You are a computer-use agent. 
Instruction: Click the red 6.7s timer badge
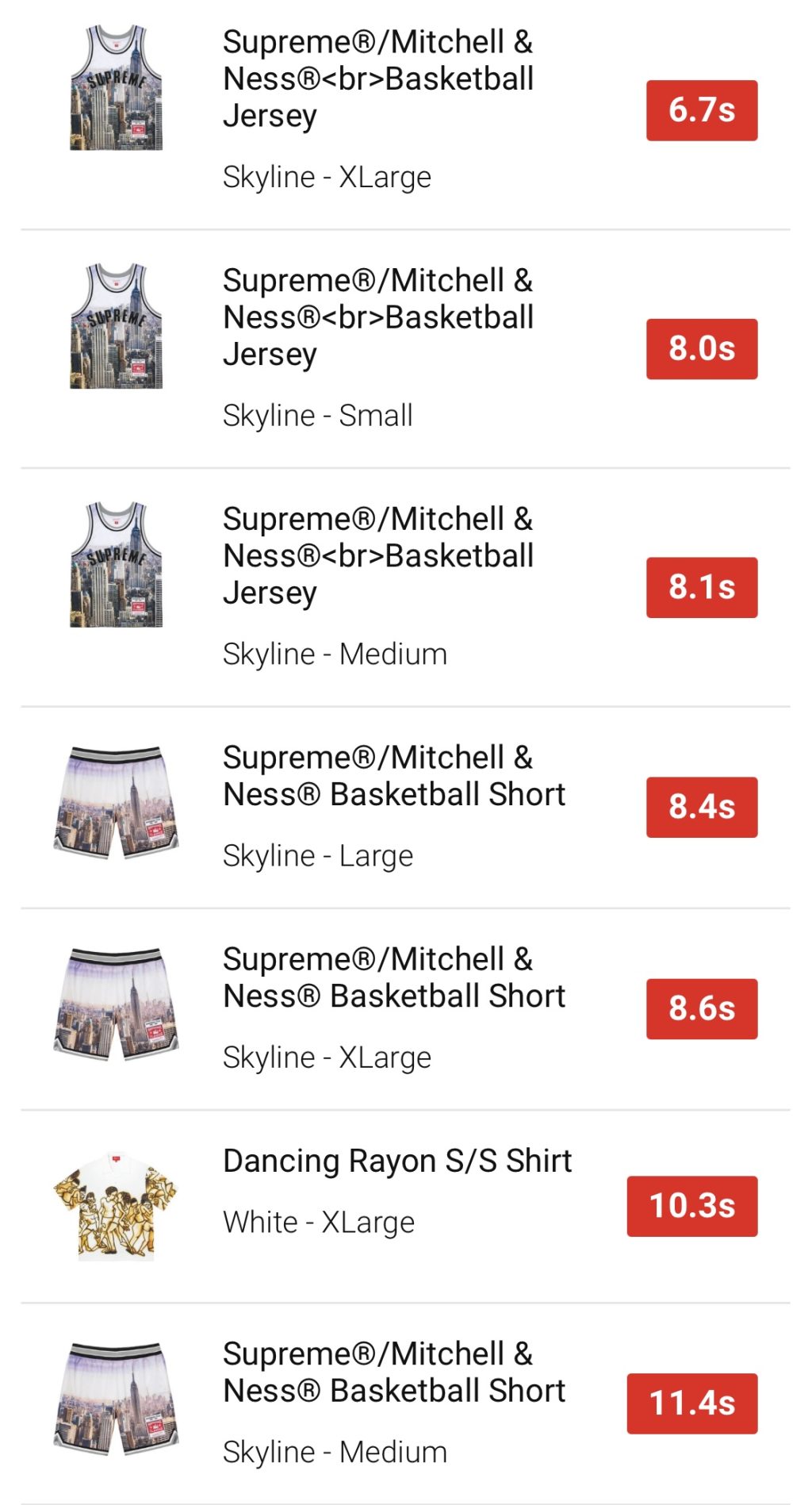[x=701, y=111]
